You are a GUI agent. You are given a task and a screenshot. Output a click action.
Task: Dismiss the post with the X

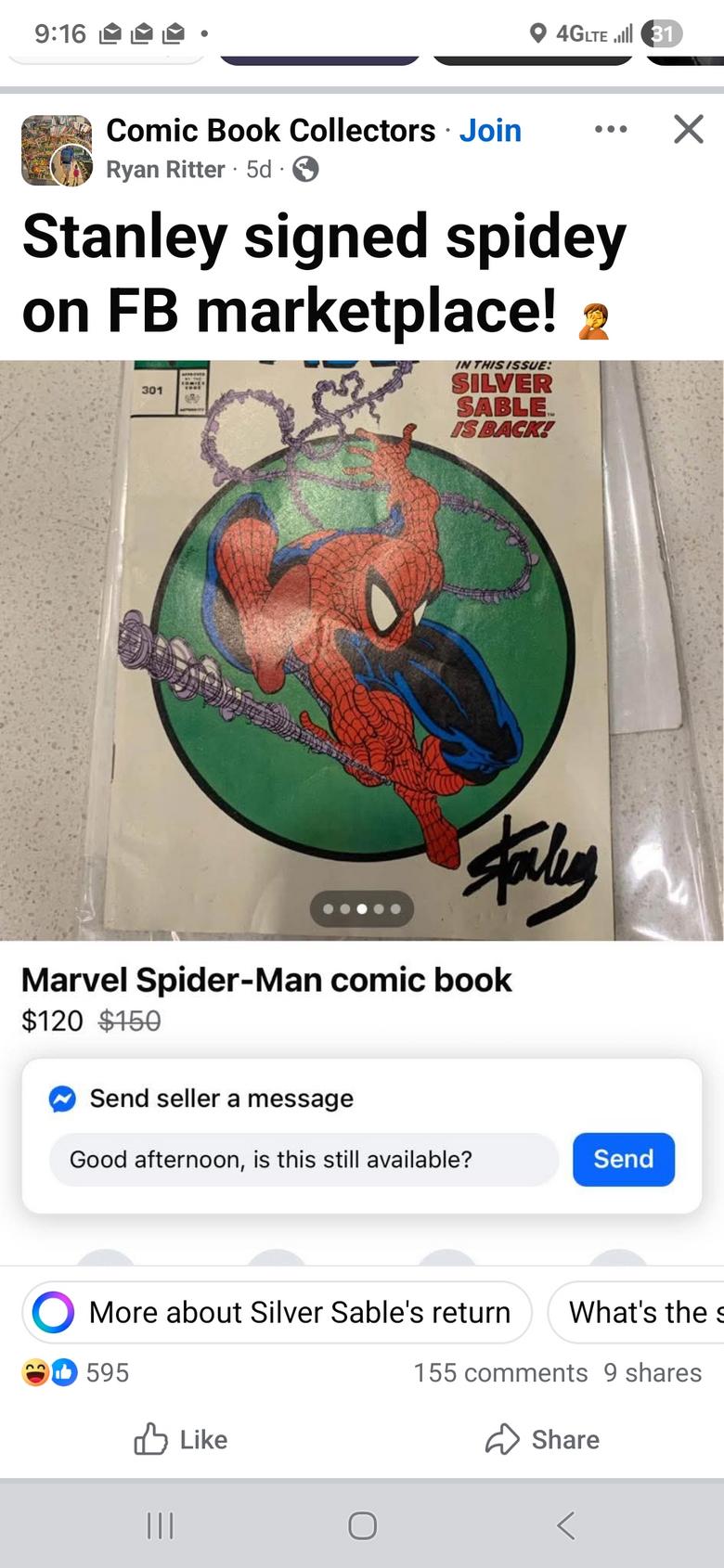pyautogui.click(x=688, y=129)
